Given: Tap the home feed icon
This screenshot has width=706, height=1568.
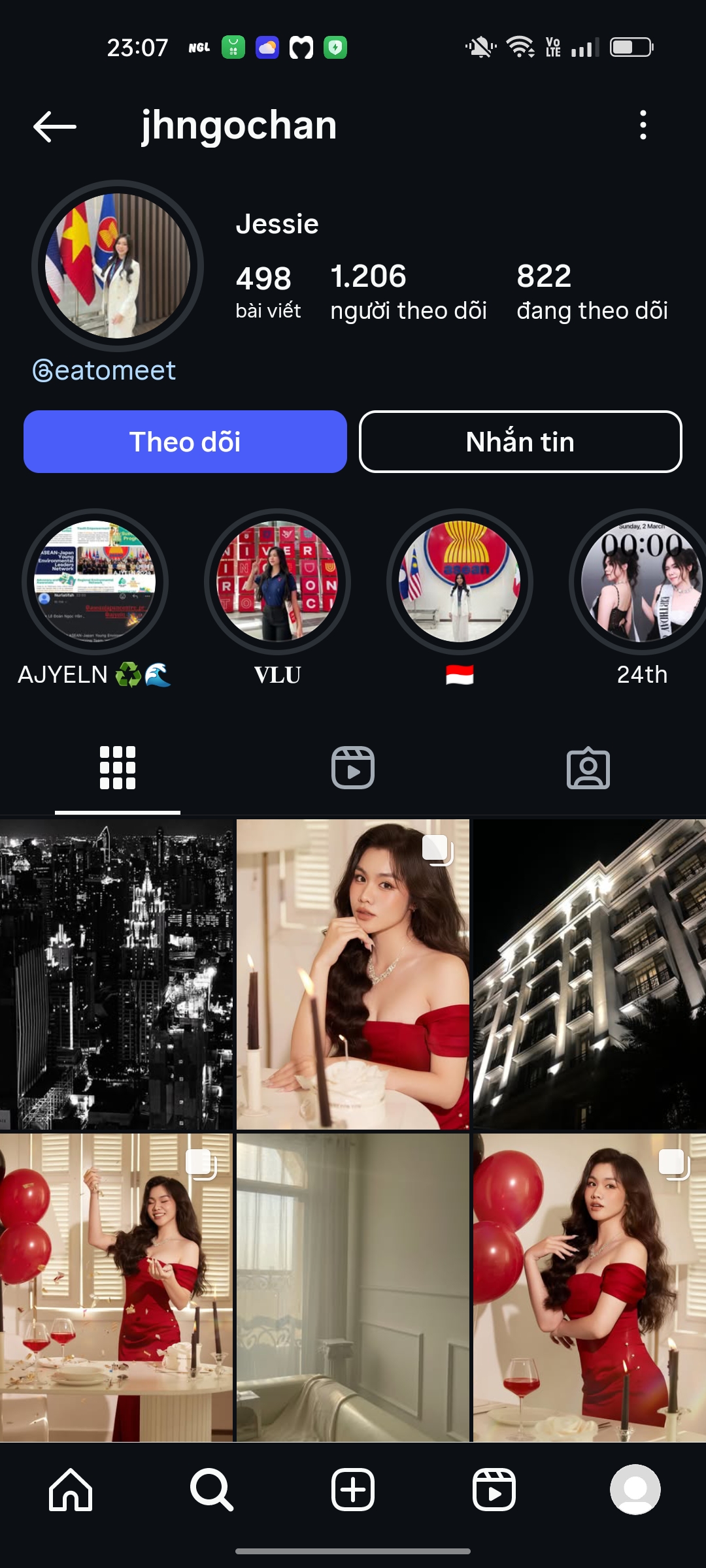Looking at the screenshot, I should pos(71,1490).
